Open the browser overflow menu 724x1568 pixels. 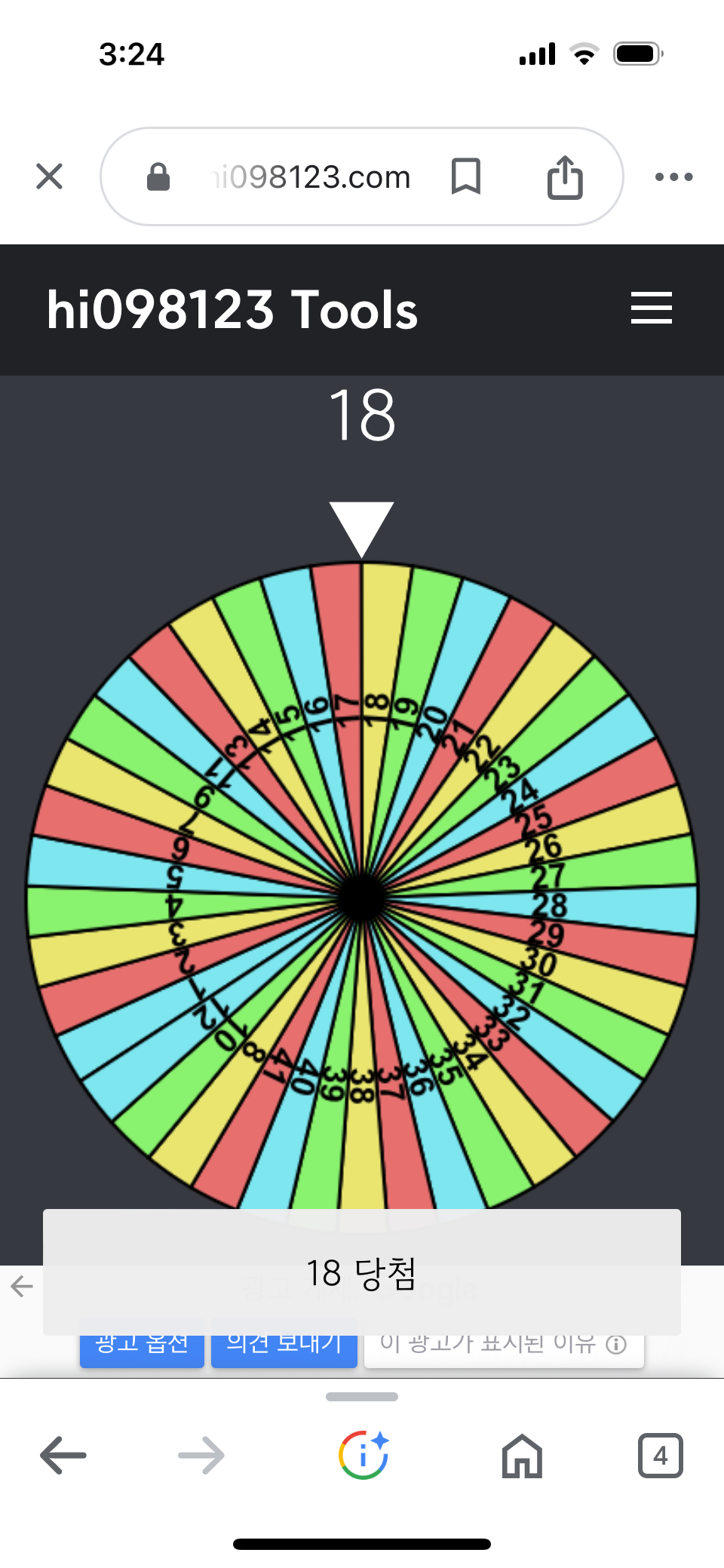point(673,177)
